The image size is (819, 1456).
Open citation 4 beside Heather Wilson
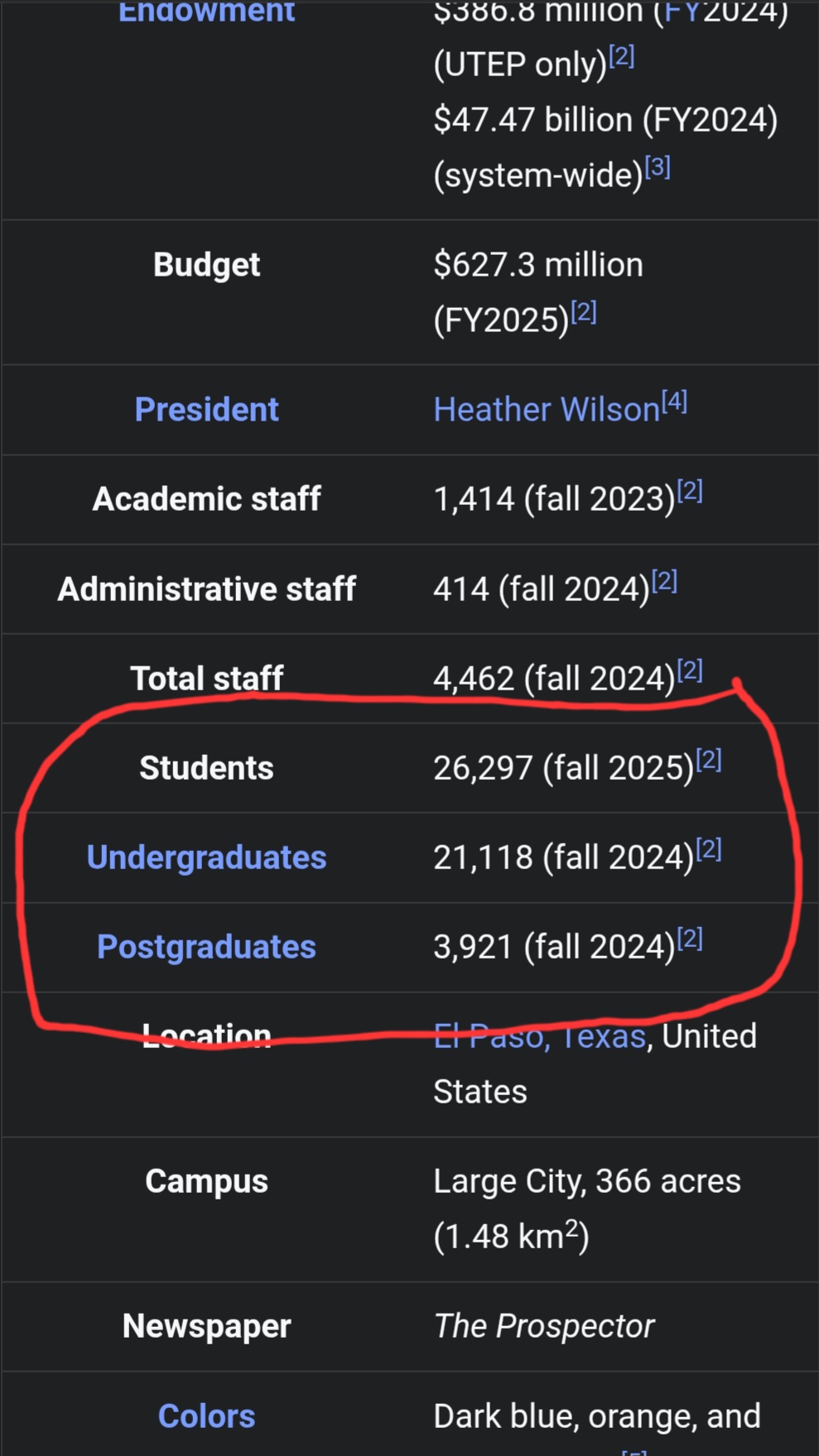[x=674, y=402]
